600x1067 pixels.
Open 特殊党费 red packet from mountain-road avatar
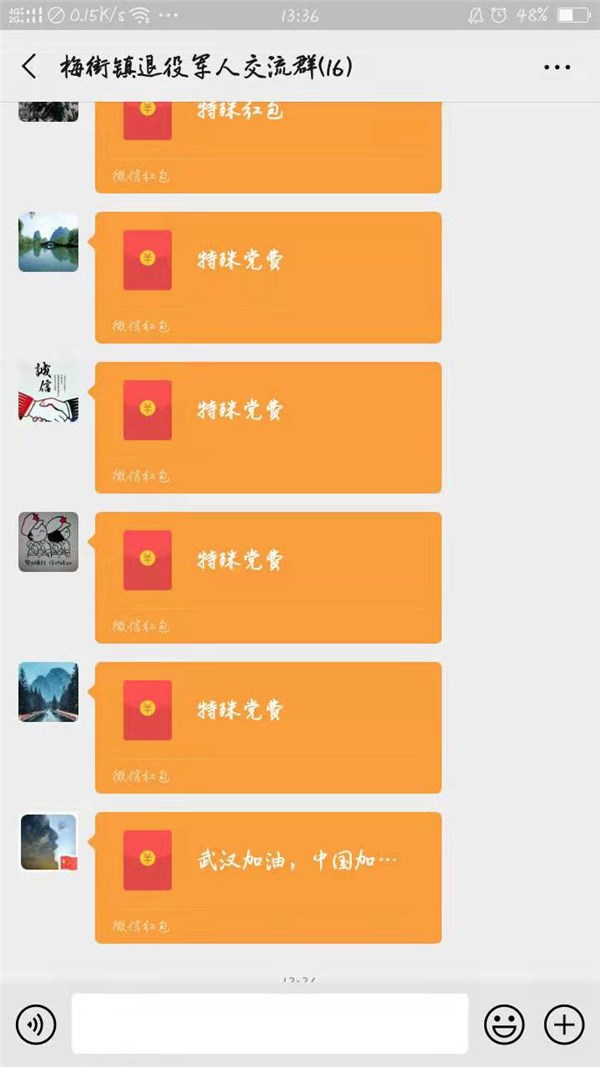pos(268,727)
